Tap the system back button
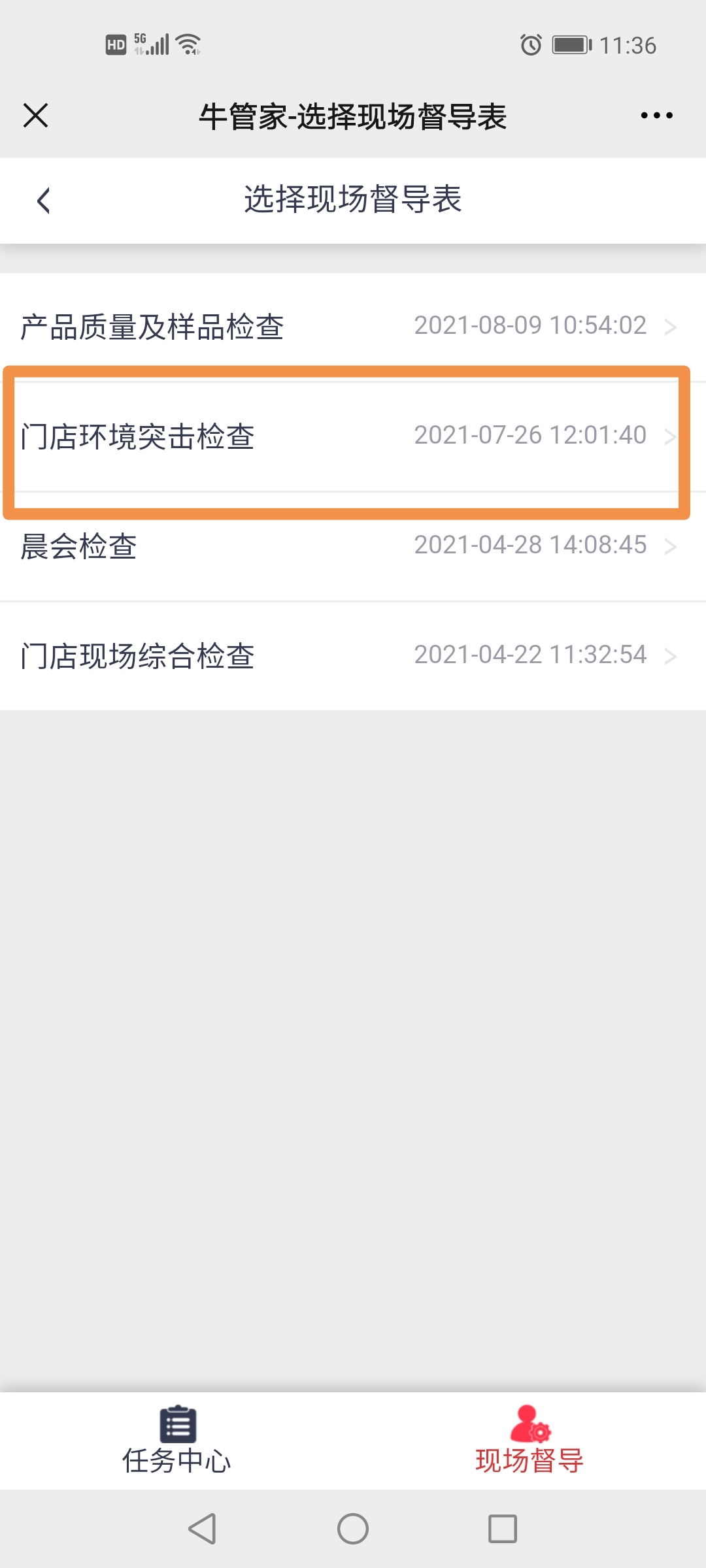The height and width of the screenshot is (1568, 706). click(202, 1529)
